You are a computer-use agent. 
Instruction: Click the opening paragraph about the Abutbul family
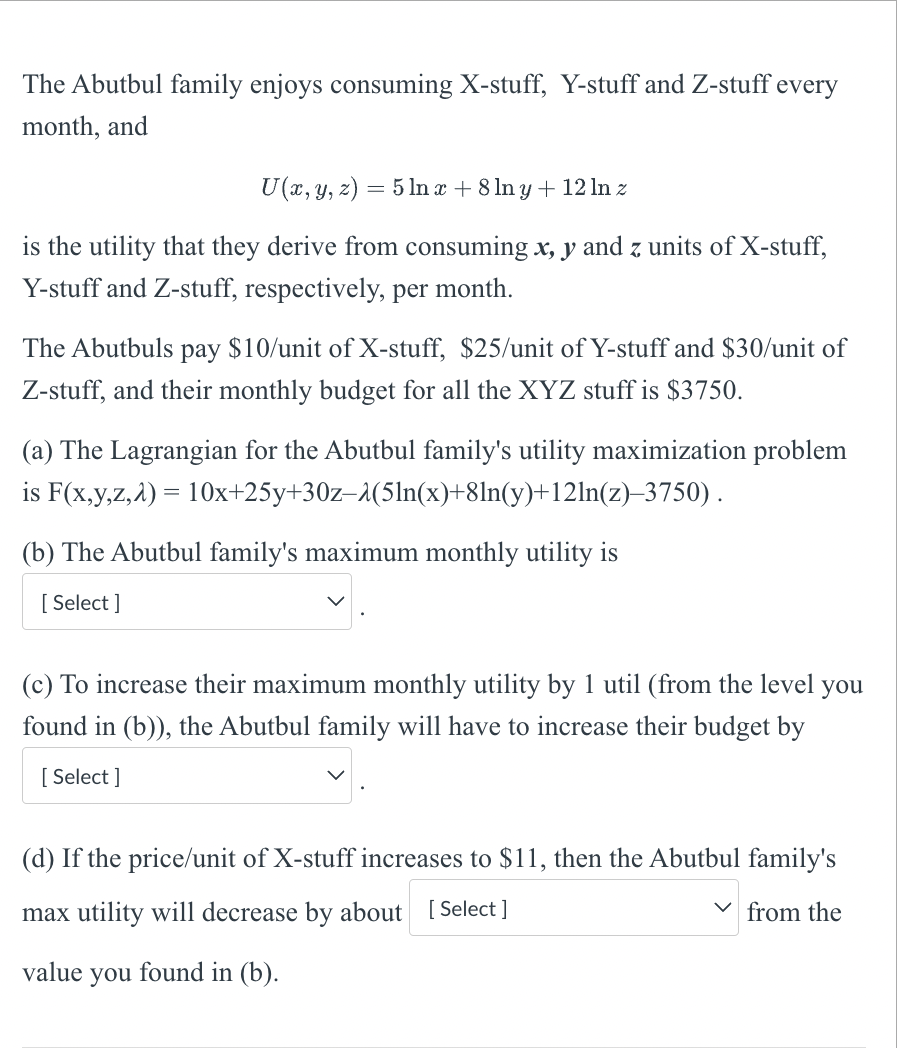(430, 105)
